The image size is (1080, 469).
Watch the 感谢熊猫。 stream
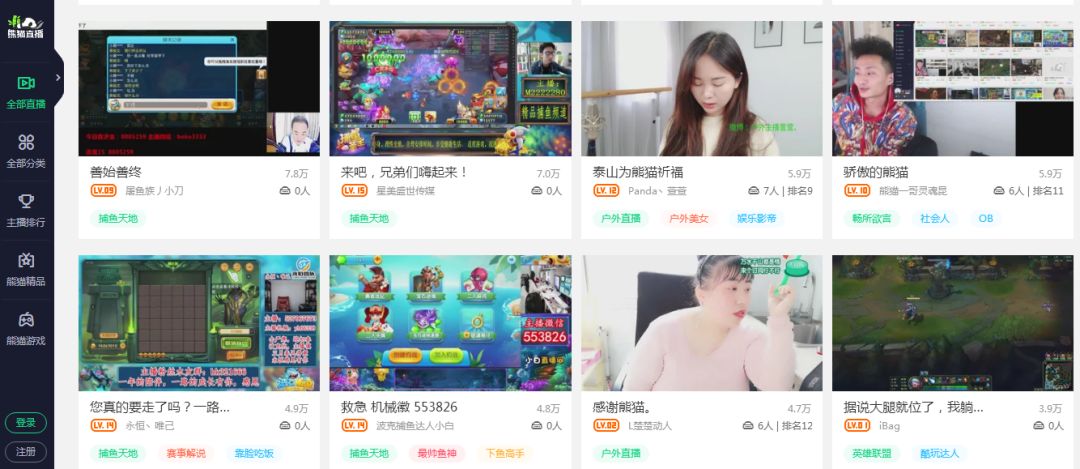[x=701, y=322]
